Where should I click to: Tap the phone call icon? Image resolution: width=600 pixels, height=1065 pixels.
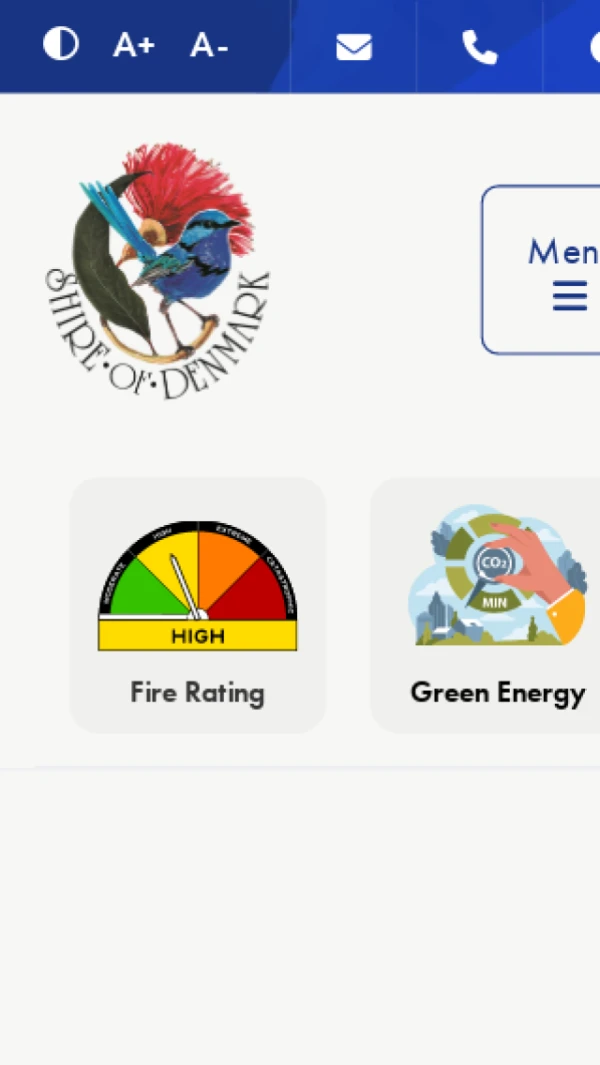[x=479, y=47]
